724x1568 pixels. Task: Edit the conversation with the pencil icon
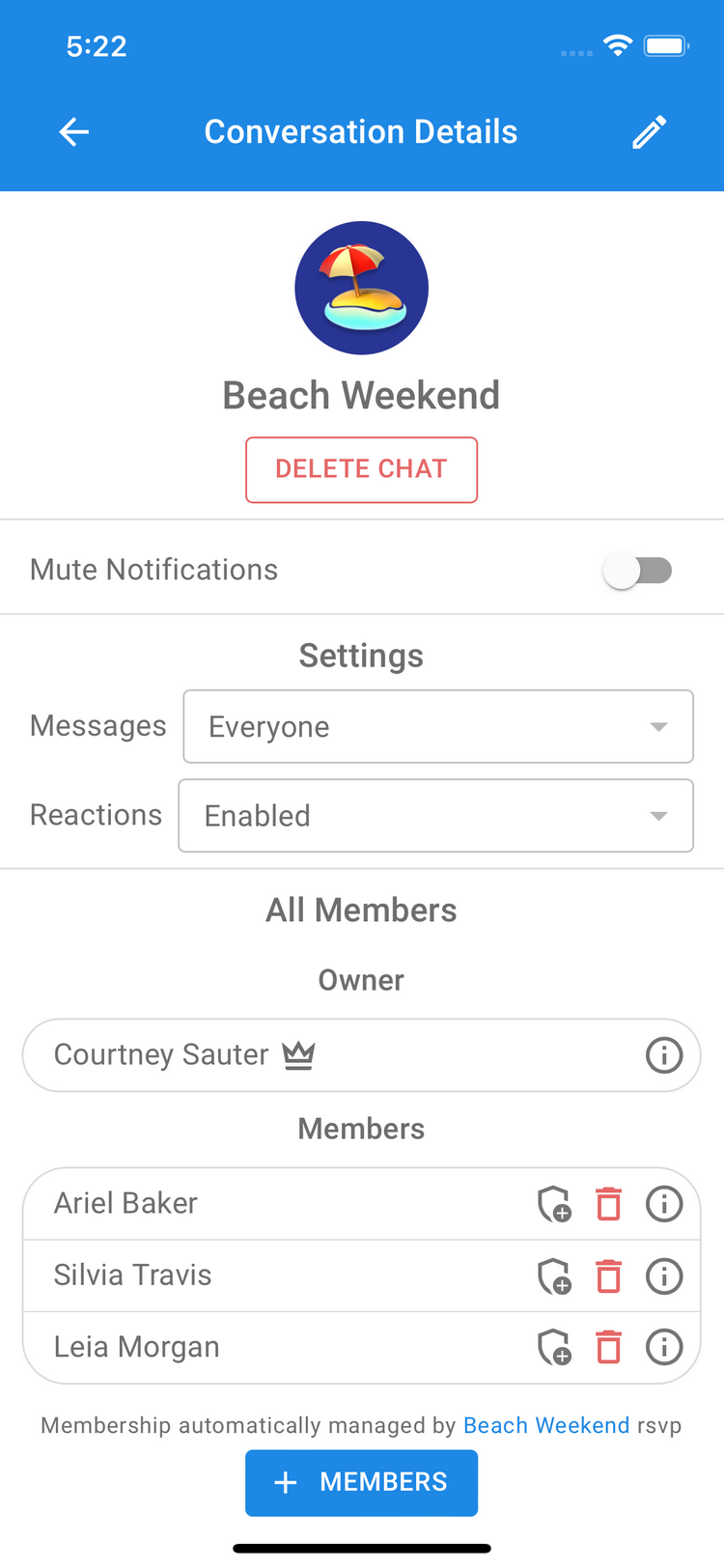point(649,132)
